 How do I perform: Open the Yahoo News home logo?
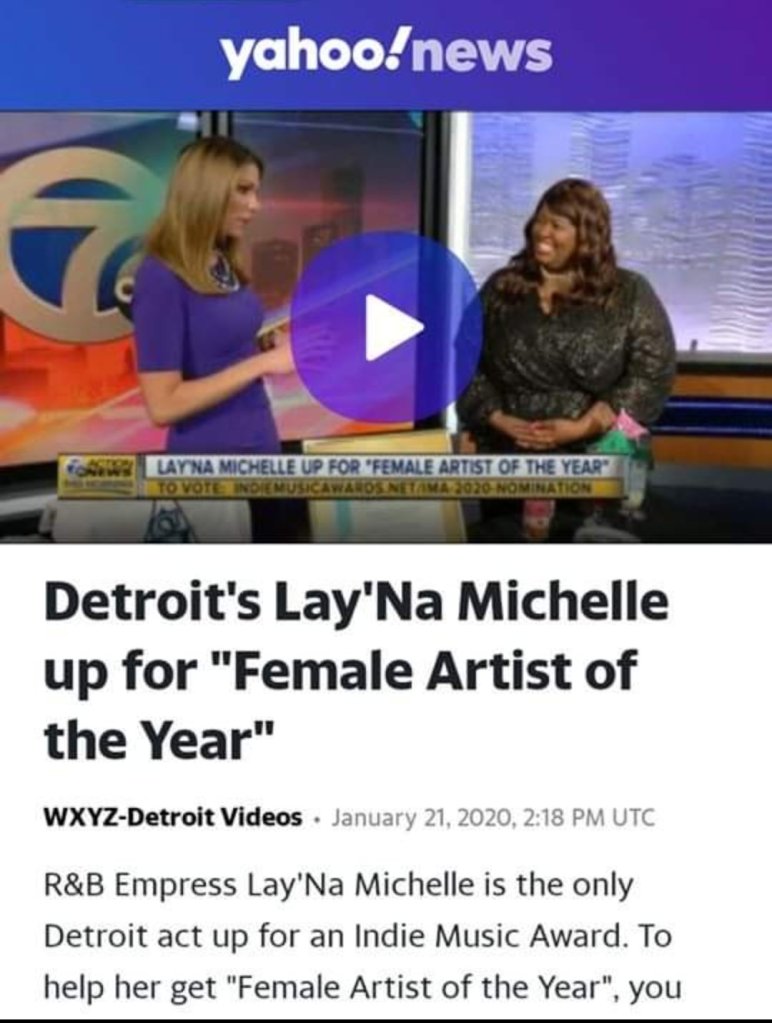[x=386, y=54]
